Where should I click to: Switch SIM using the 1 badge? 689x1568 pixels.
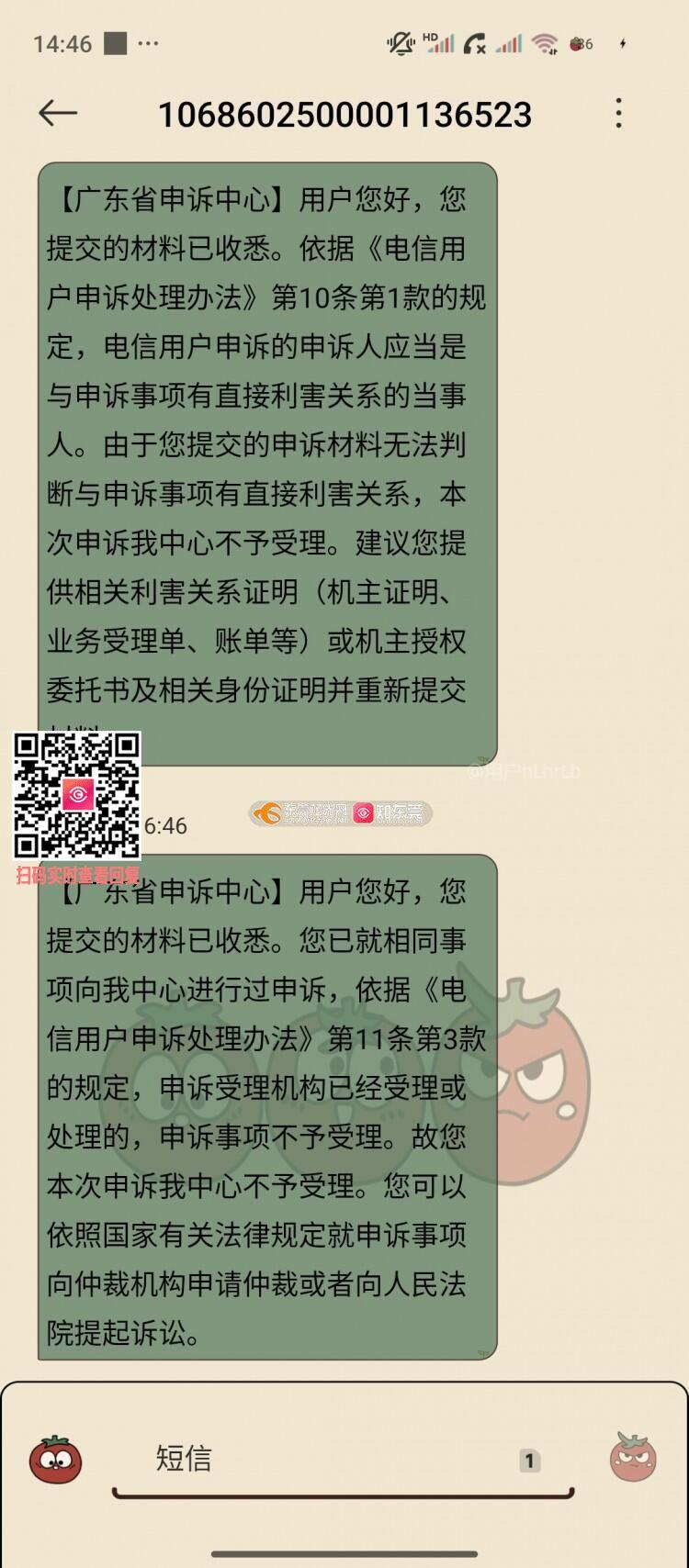tap(529, 1460)
